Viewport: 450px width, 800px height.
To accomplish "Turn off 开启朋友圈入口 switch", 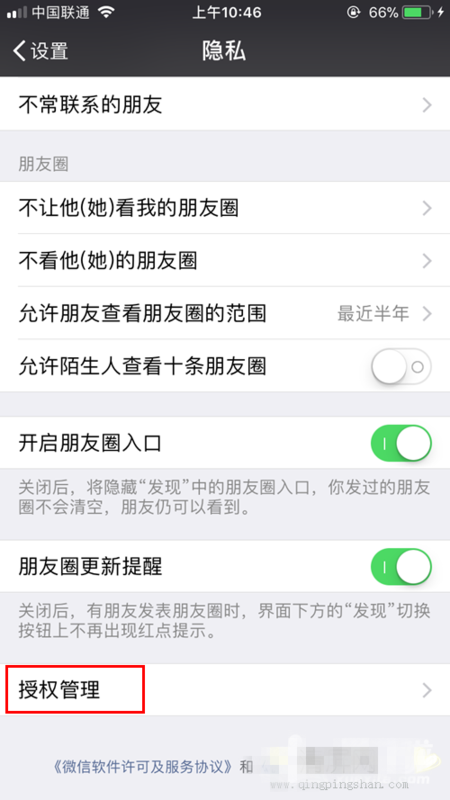I will [402, 443].
